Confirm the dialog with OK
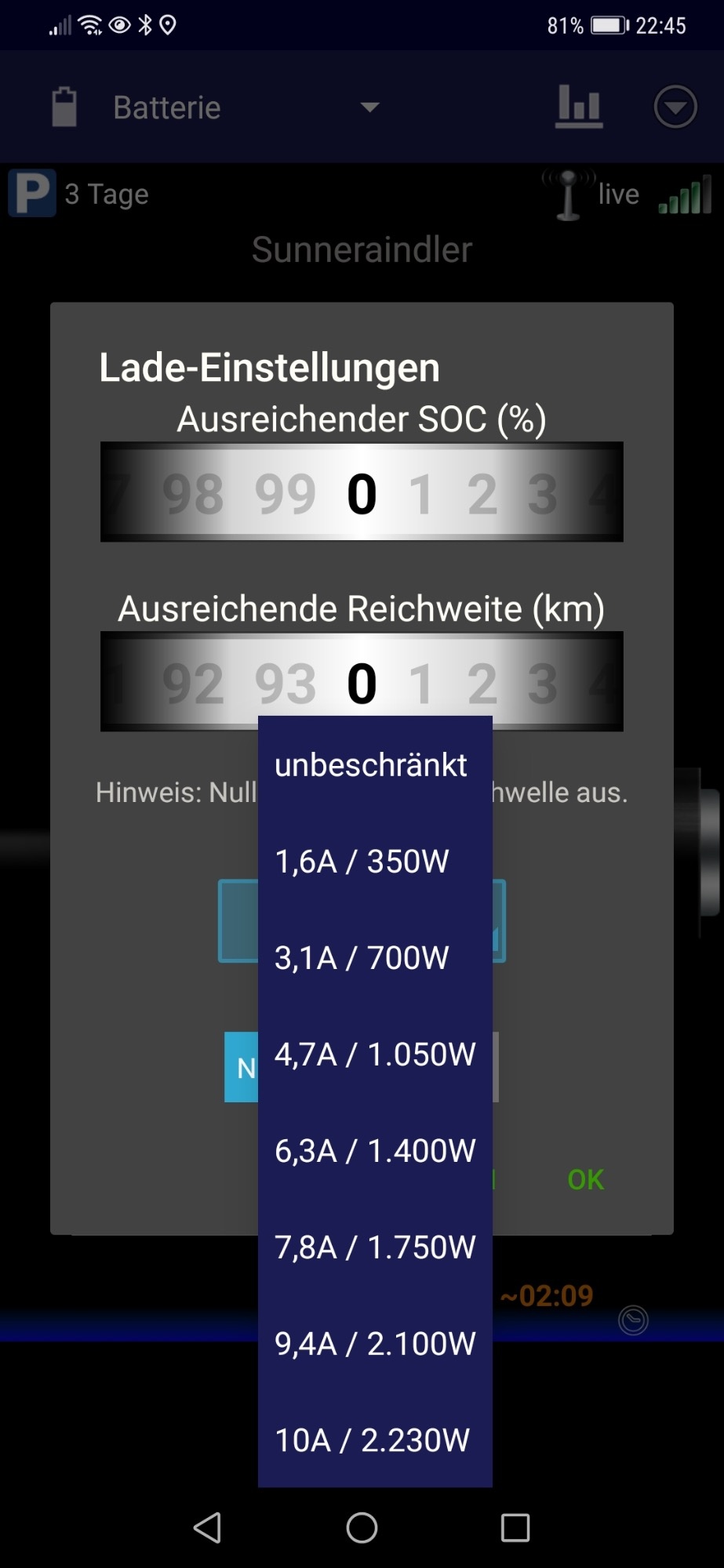 pyautogui.click(x=585, y=1179)
